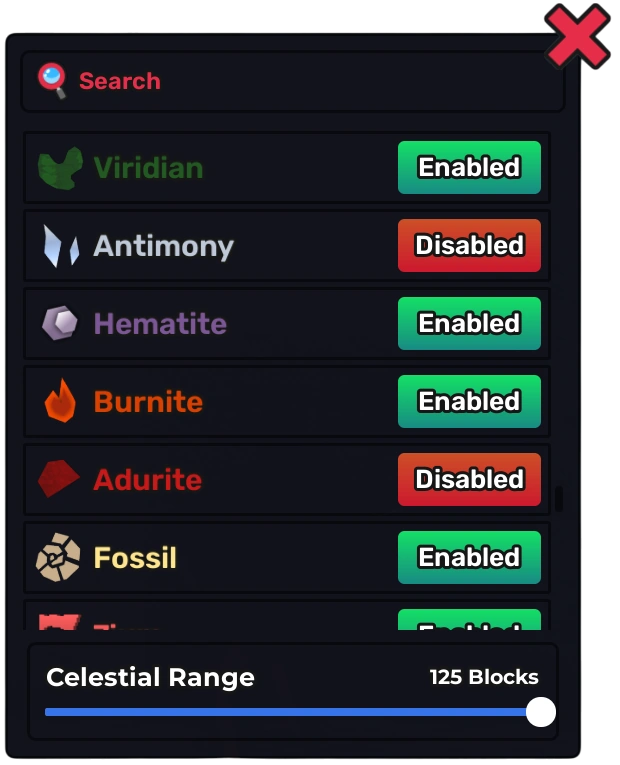Turn off the Burnite toggle
620x765 pixels.
click(469, 401)
